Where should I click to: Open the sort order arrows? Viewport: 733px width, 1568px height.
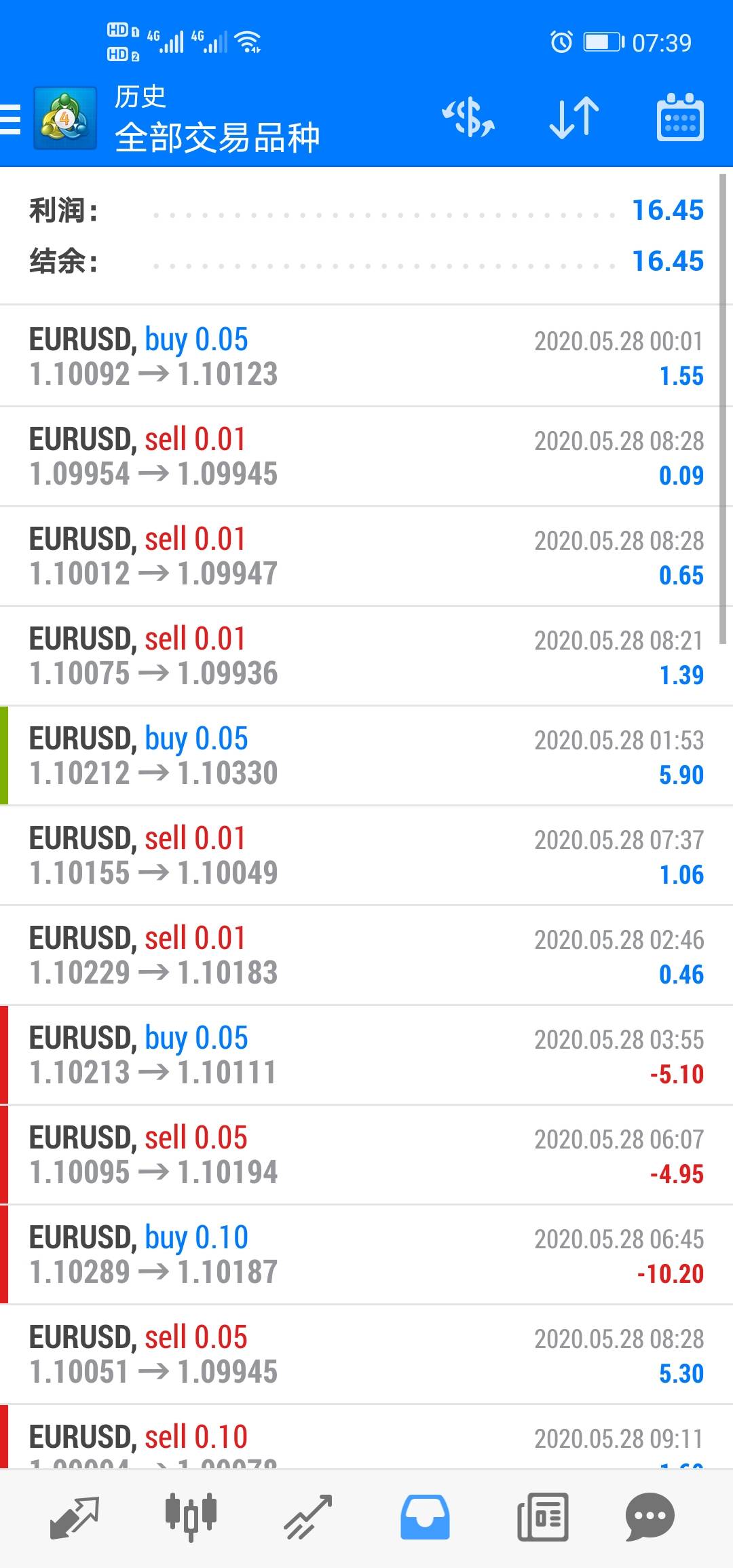(x=574, y=118)
